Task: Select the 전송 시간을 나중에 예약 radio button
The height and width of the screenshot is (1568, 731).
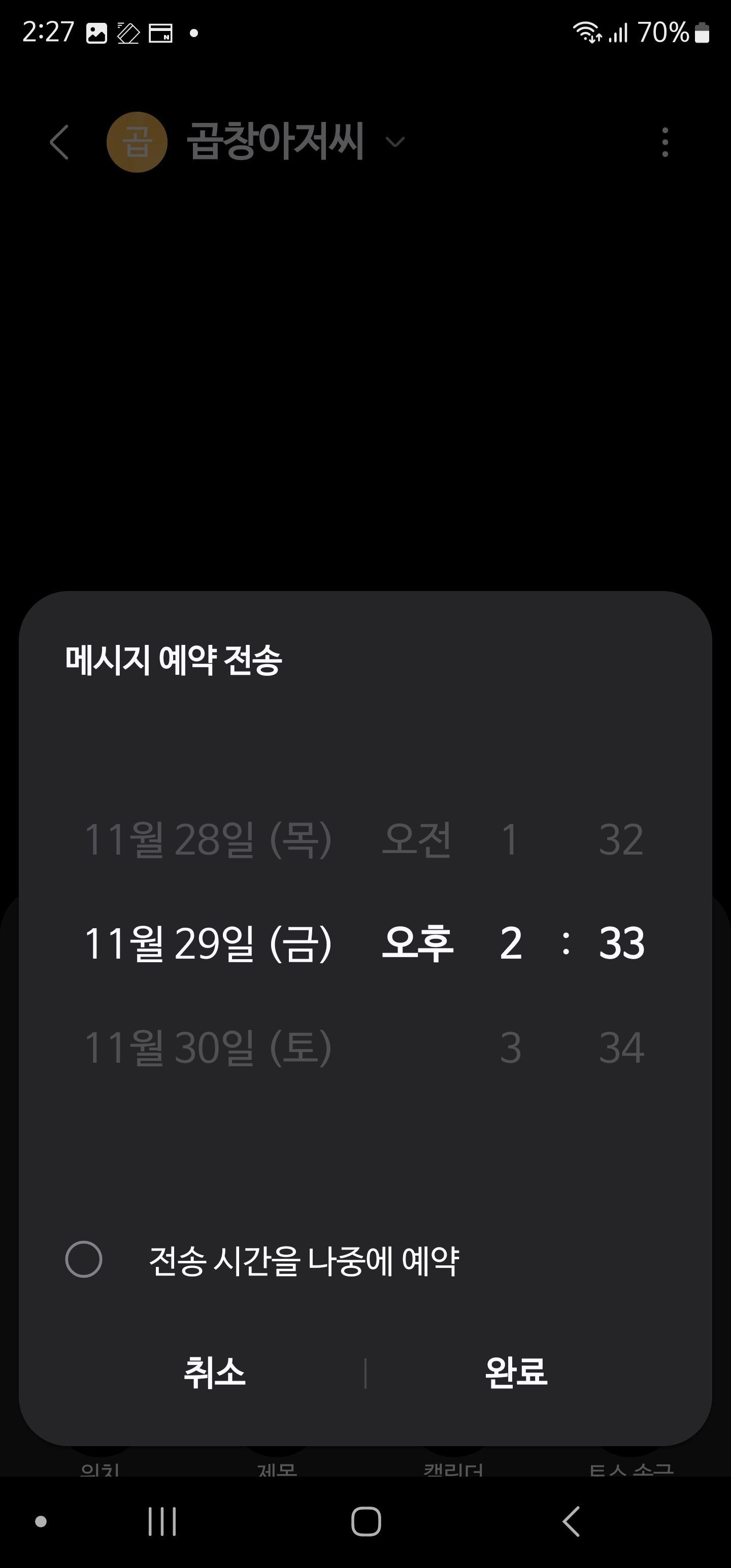Action: point(84,1260)
